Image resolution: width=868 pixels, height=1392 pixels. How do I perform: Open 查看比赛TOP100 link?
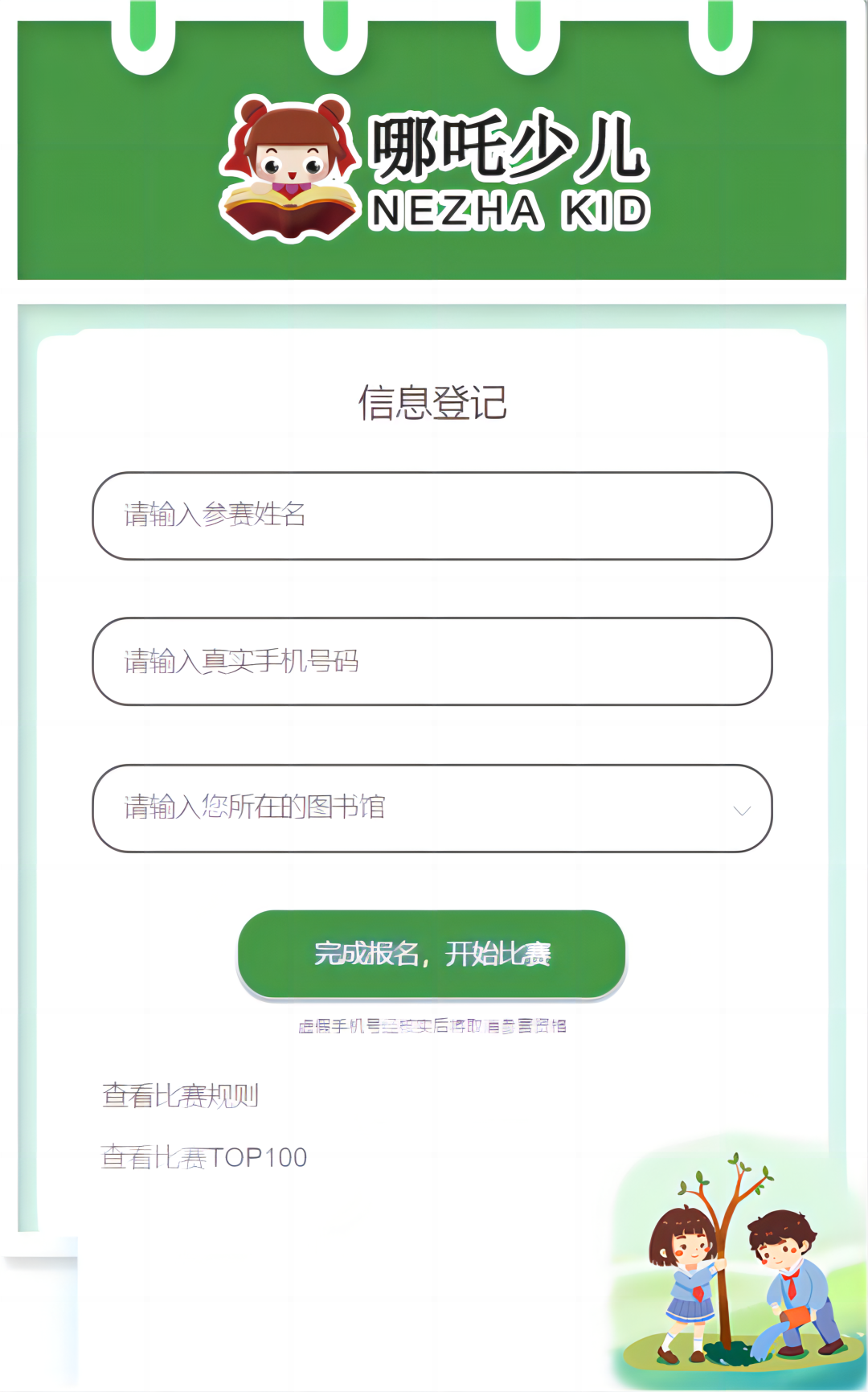click(204, 1157)
